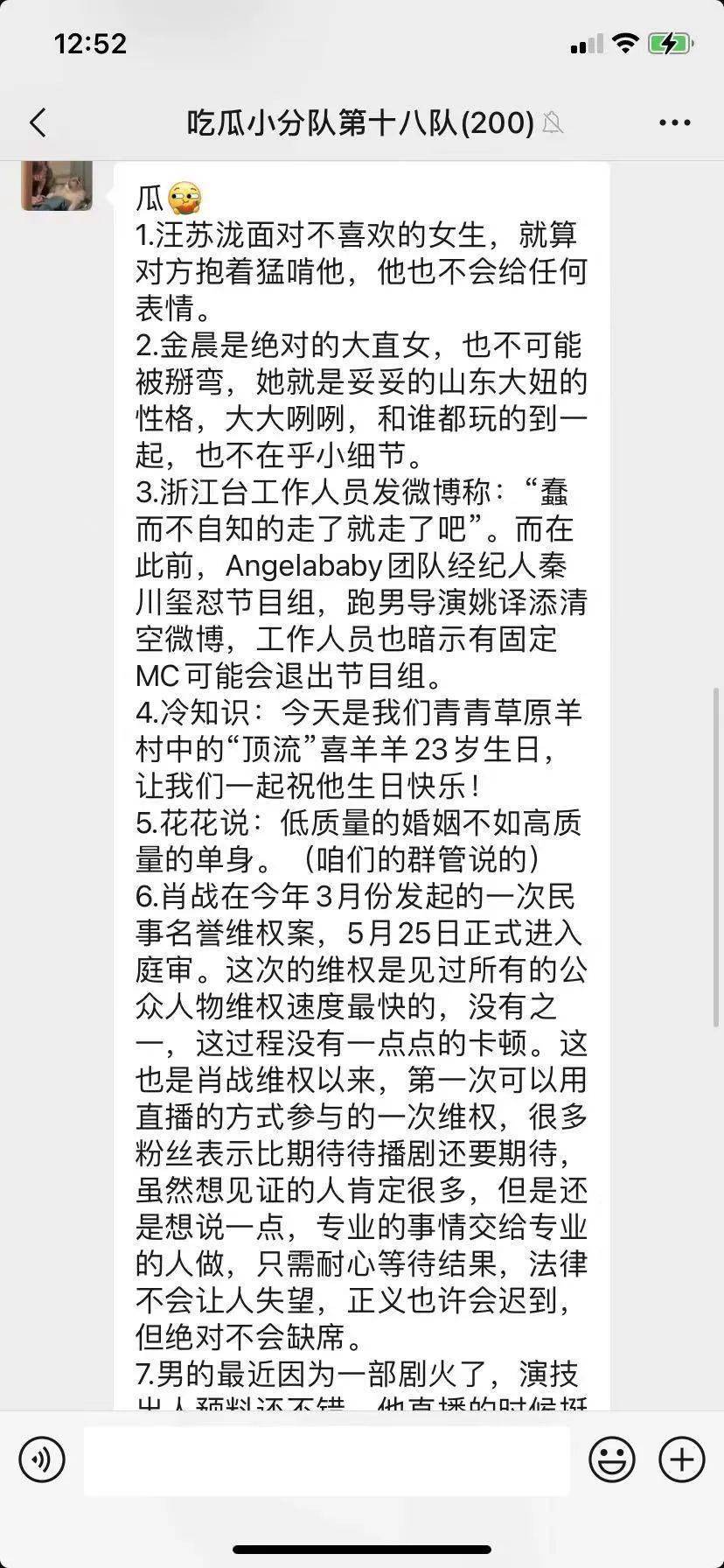Open the emoji sticker panel
724x1568 pixels.
tap(612, 1459)
